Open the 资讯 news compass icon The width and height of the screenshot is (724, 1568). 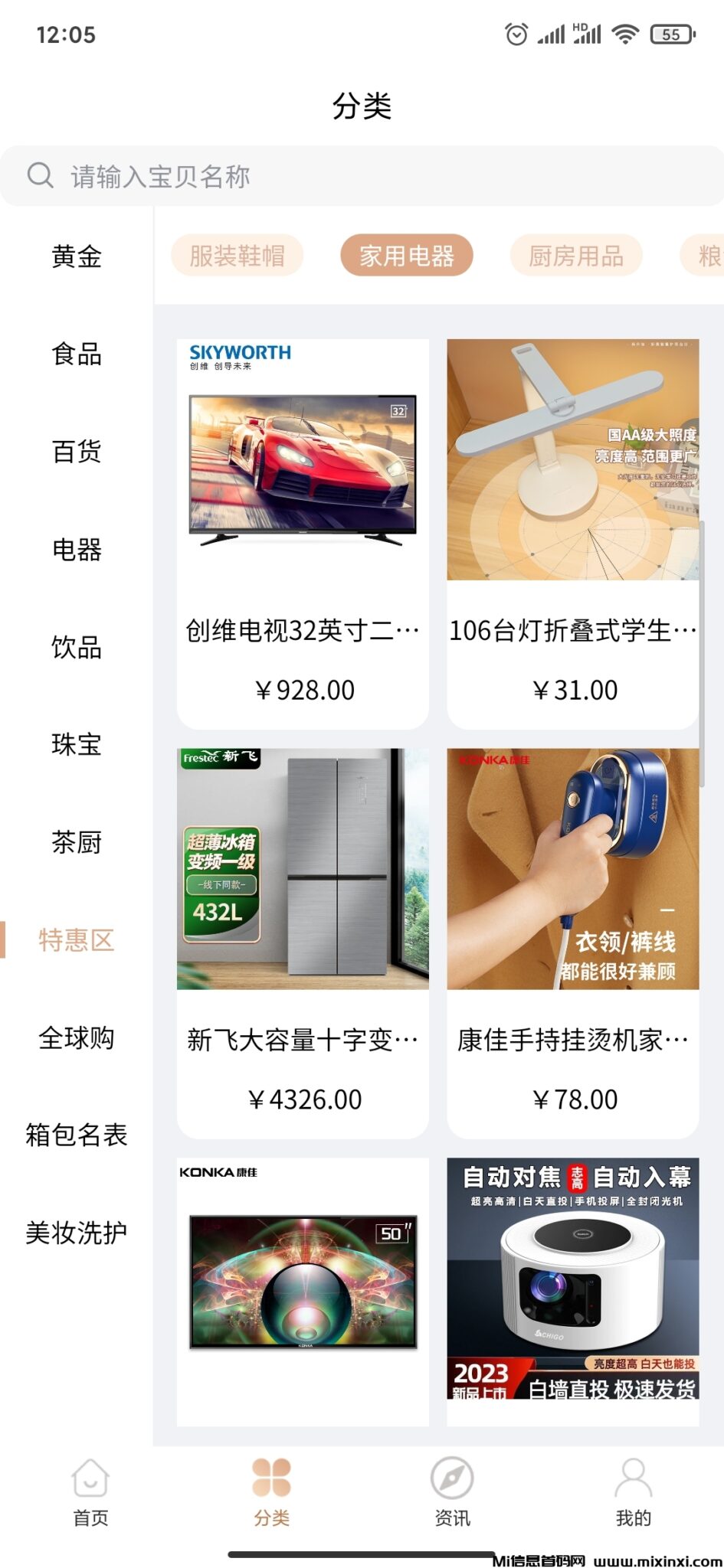point(451,1478)
